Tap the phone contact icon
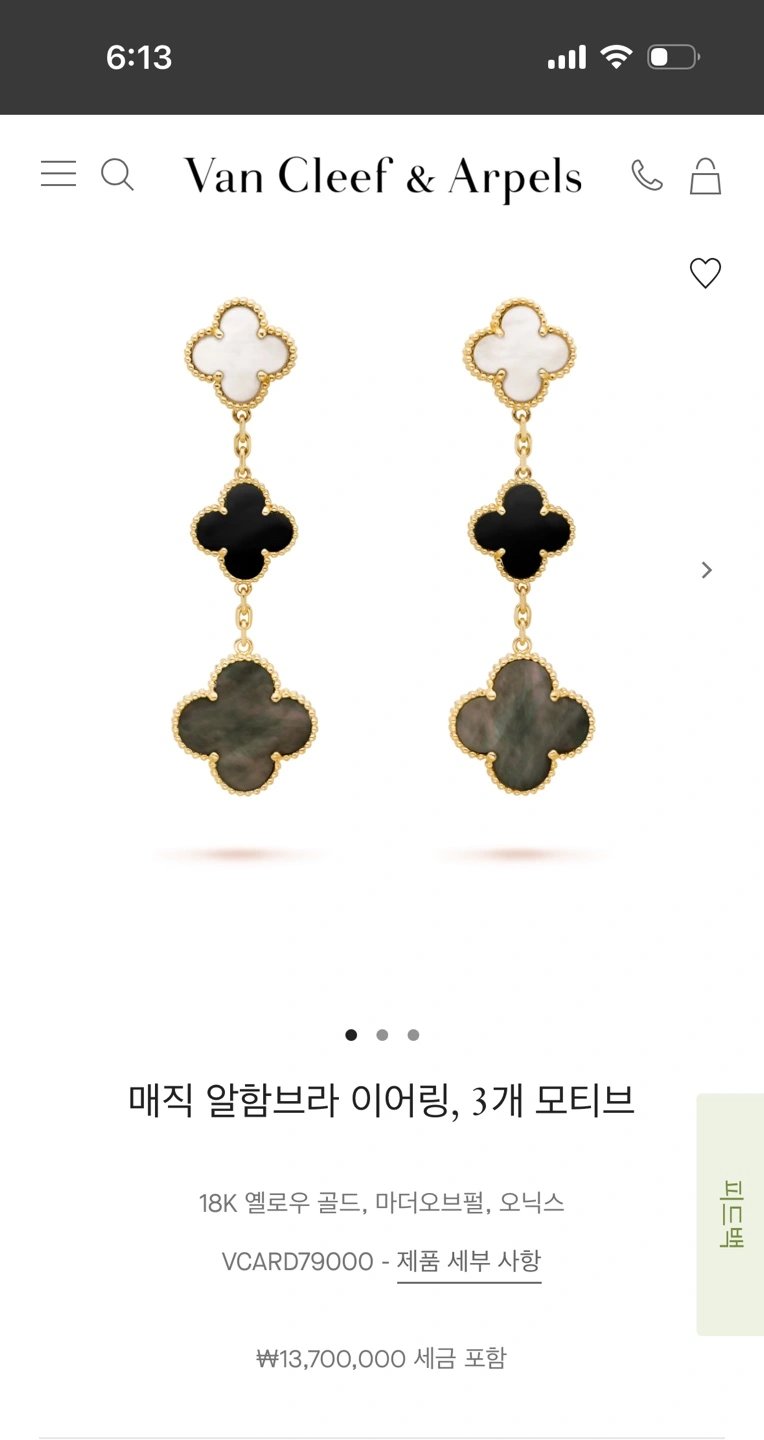Viewport: 764px width, 1440px height. point(646,176)
